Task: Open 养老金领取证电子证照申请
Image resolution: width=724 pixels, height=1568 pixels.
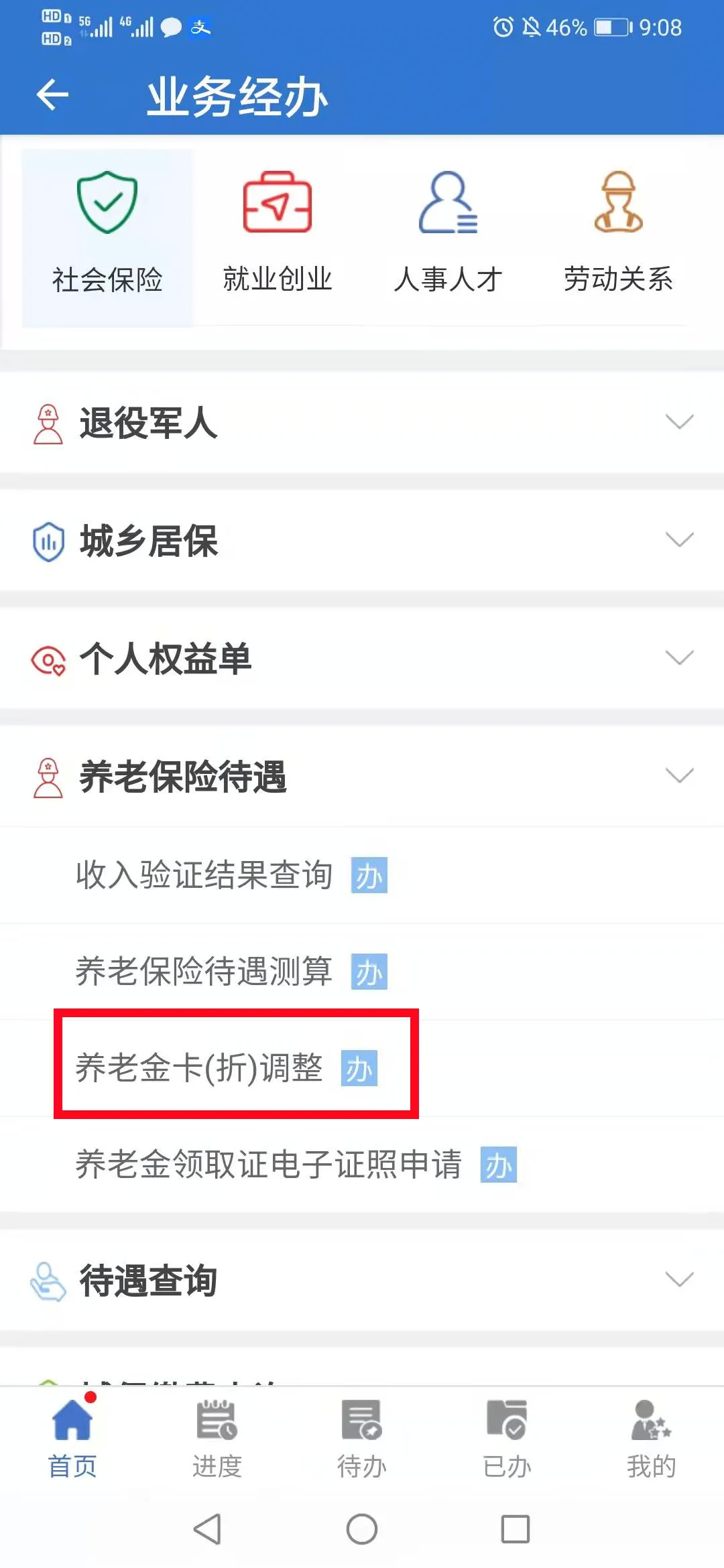Action: click(362, 1165)
